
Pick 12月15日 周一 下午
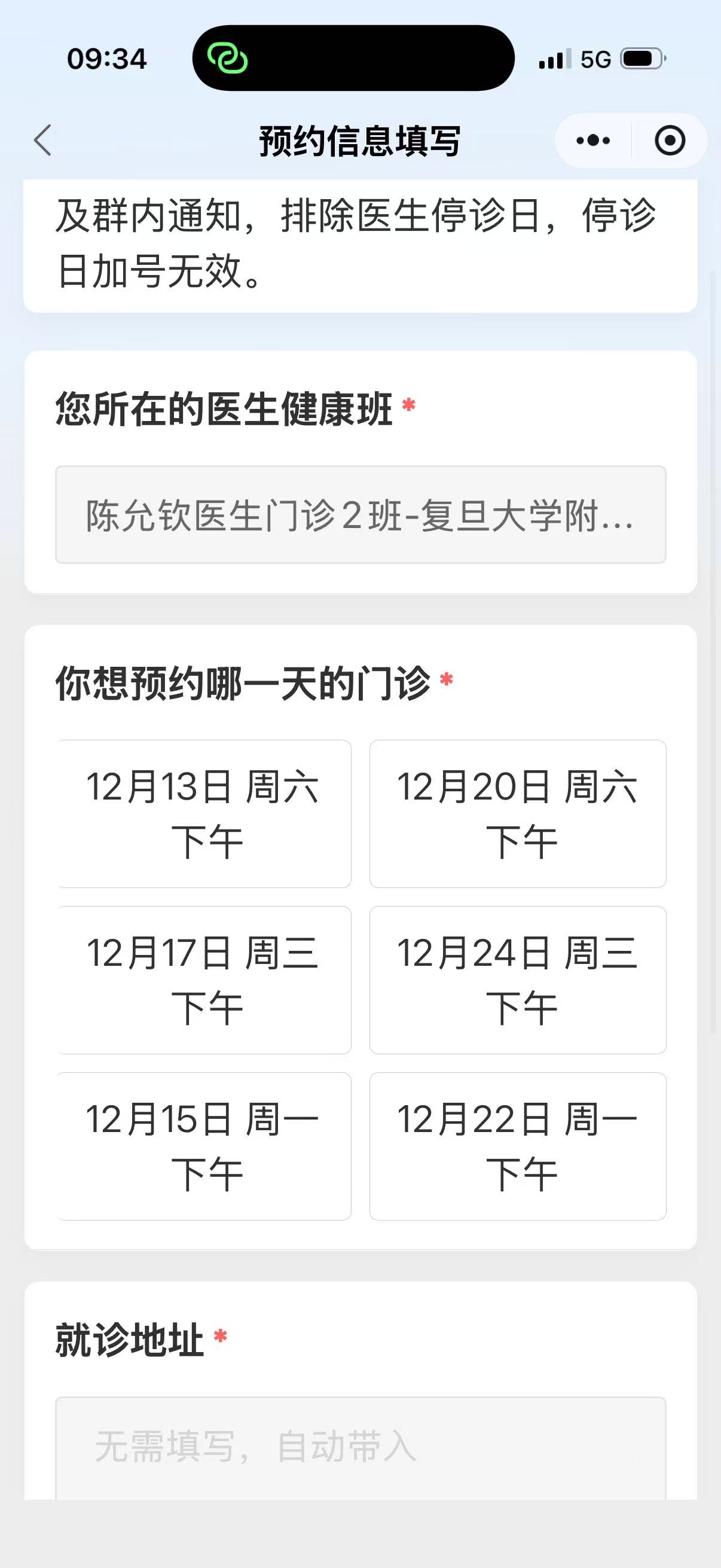tap(204, 1146)
